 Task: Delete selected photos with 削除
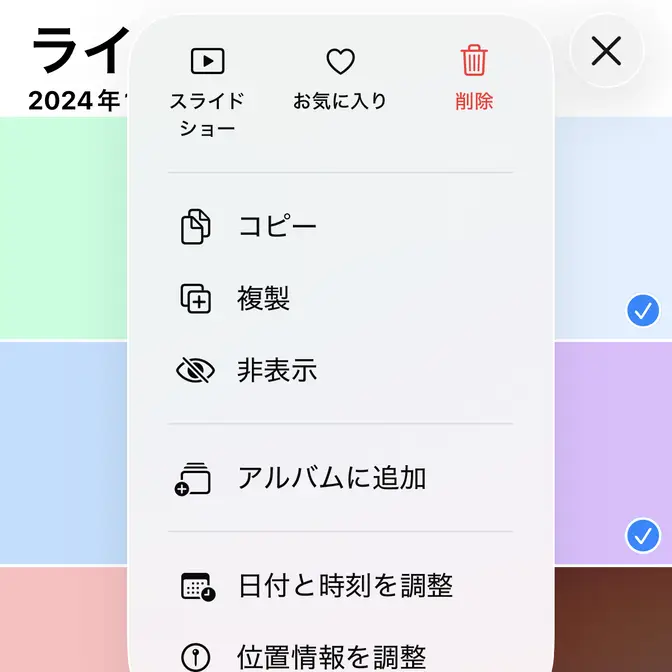[x=474, y=80]
